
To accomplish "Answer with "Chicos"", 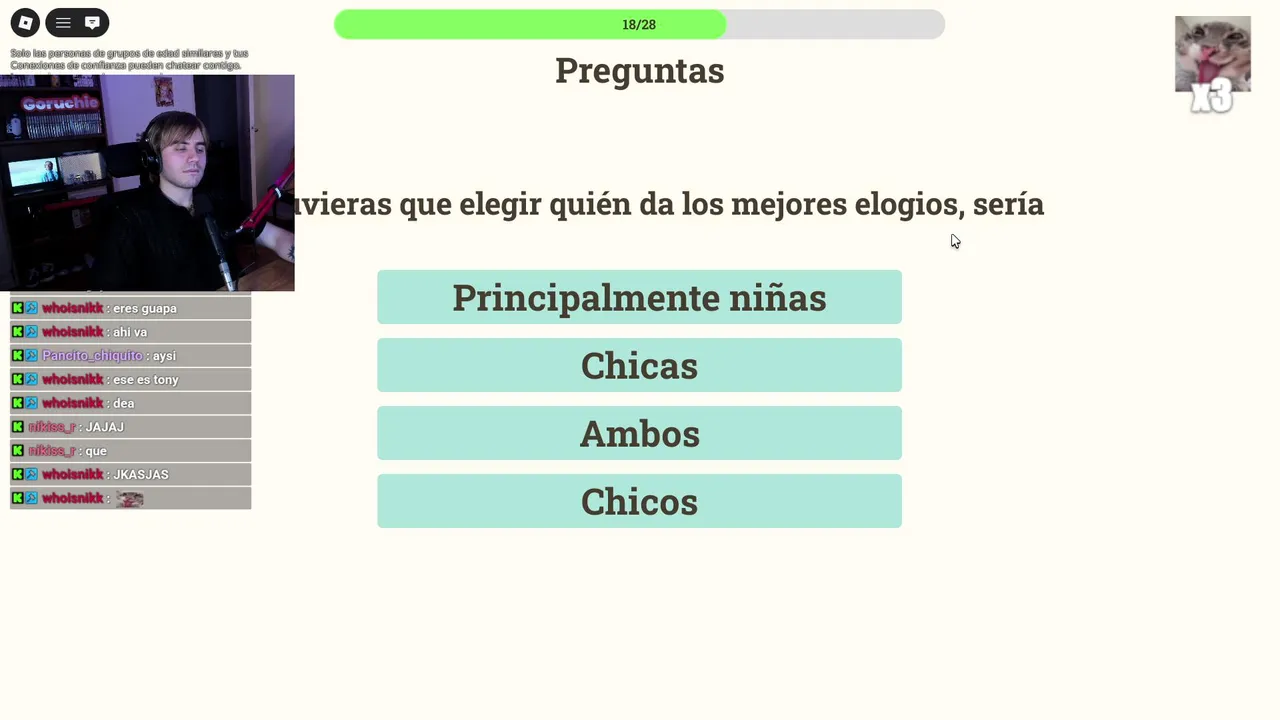I will click(x=639, y=501).
